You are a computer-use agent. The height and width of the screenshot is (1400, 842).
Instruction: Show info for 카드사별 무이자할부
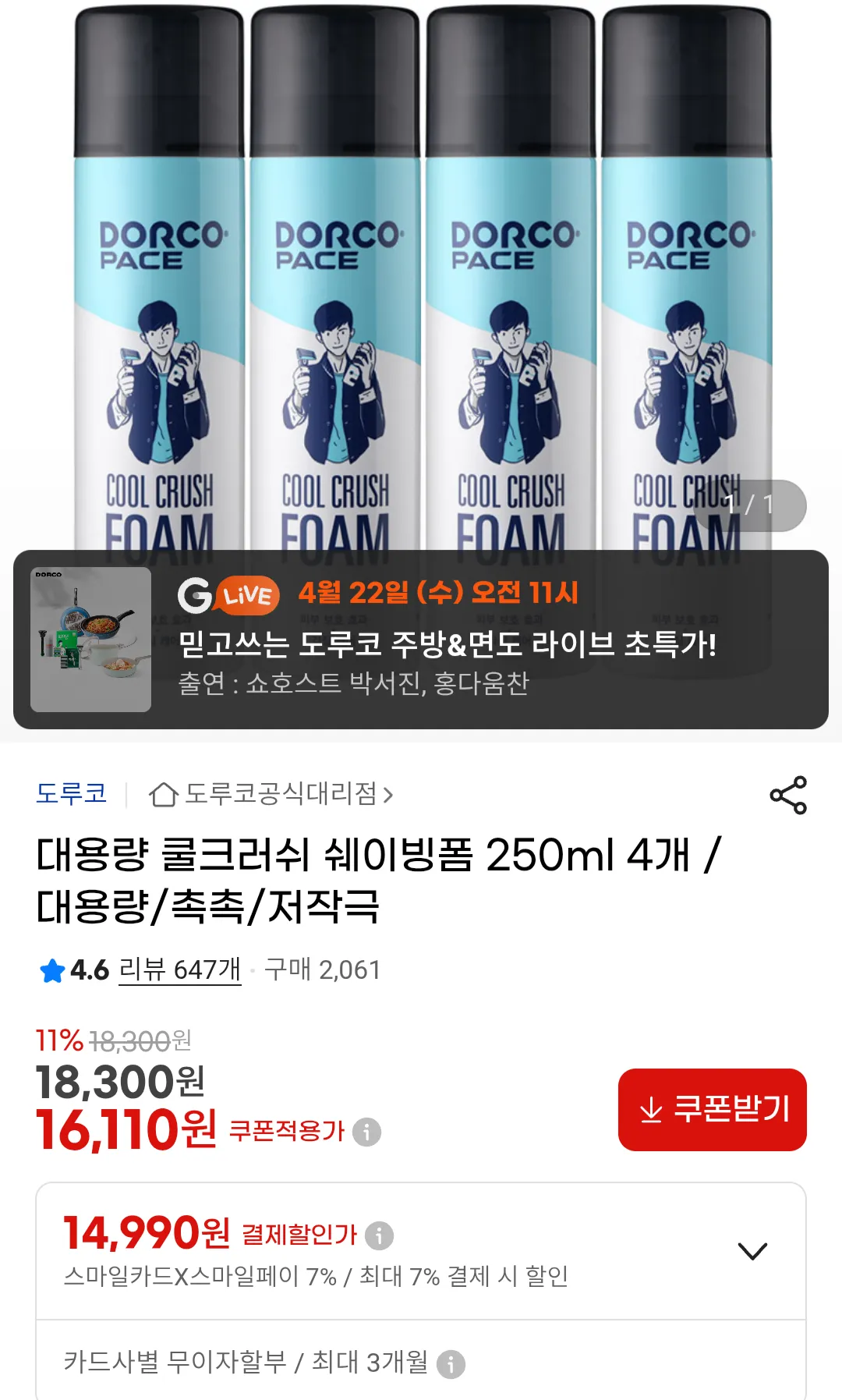coord(451,1364)
